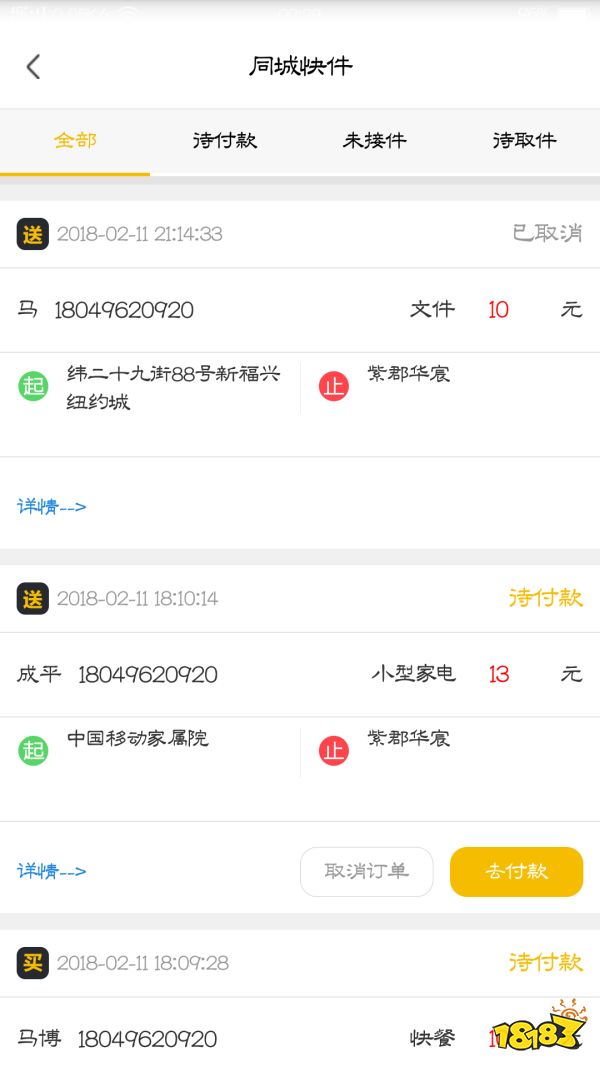Switch to the 全部 tab
This screenshot has height=1067, width=600.
point(75,141)
